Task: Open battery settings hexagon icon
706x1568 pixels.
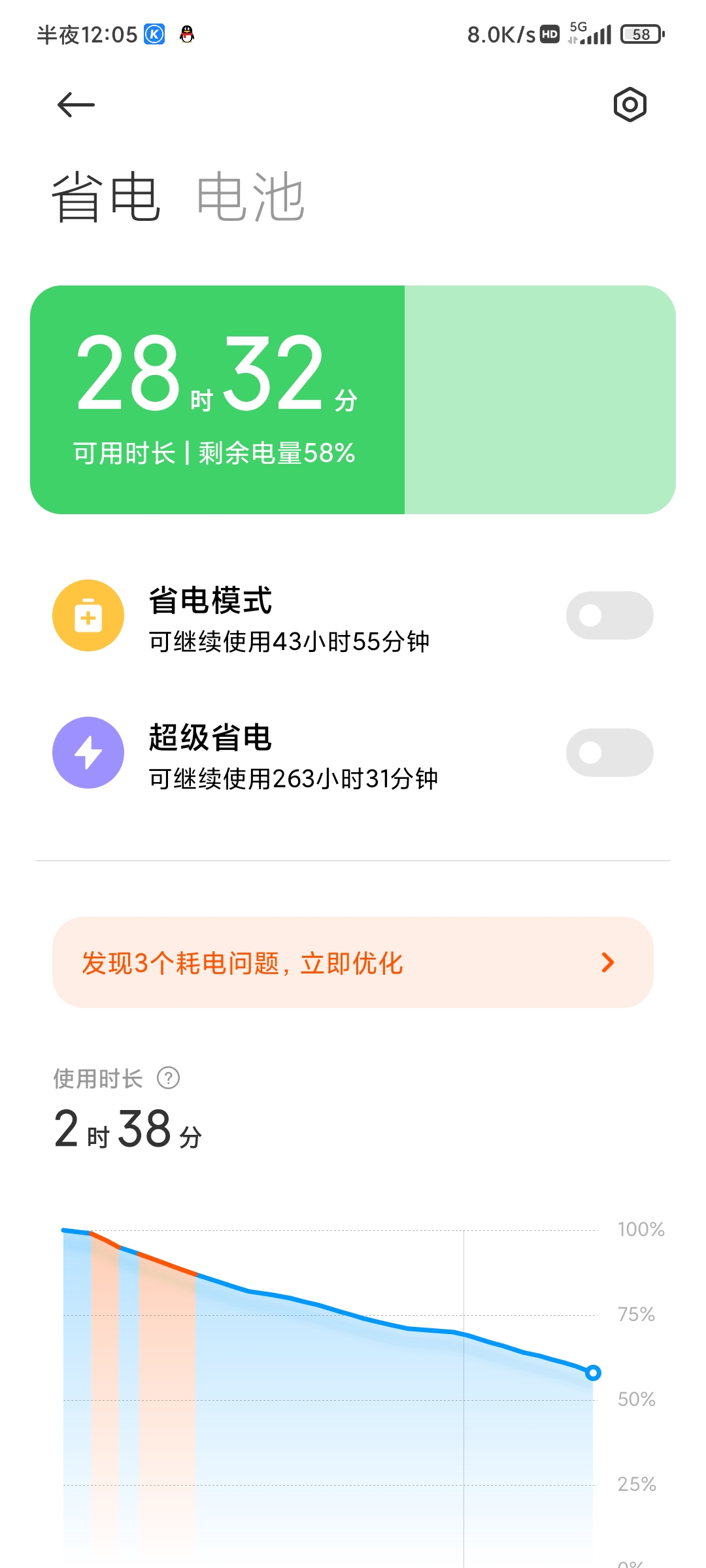Action: [x=630, y=105]
